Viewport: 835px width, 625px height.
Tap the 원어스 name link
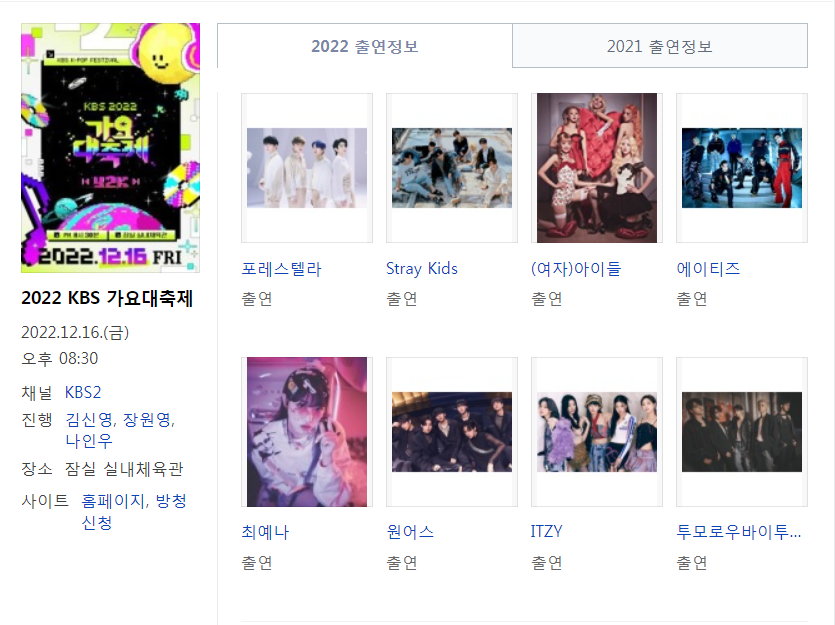pos(410,532)
